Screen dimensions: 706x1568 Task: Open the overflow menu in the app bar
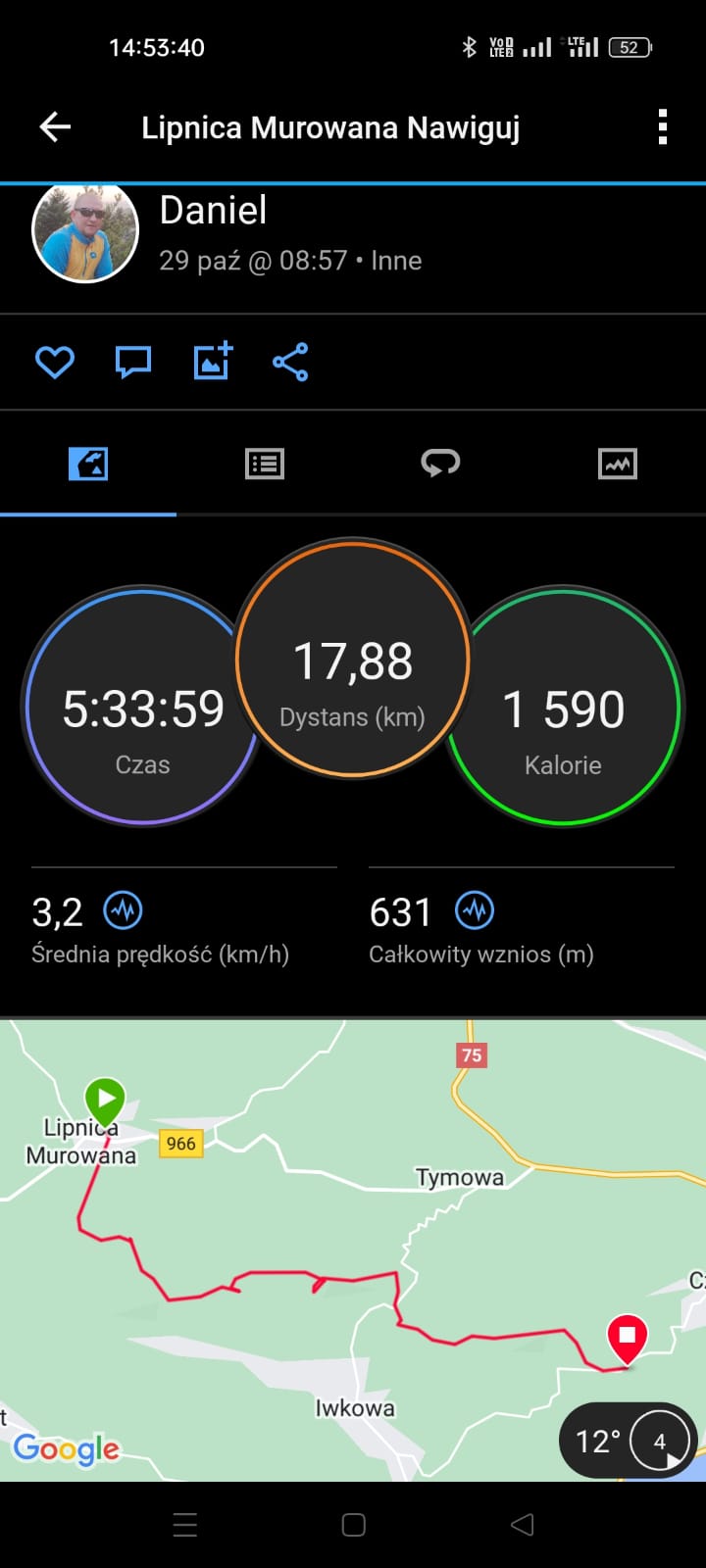click(x=663, y=127)
